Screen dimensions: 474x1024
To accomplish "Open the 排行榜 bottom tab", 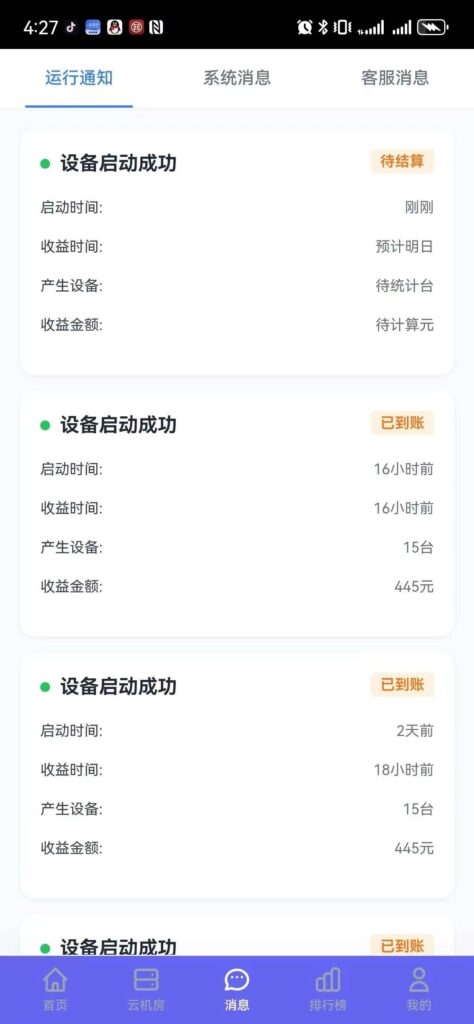I will [x=328, y=989].
